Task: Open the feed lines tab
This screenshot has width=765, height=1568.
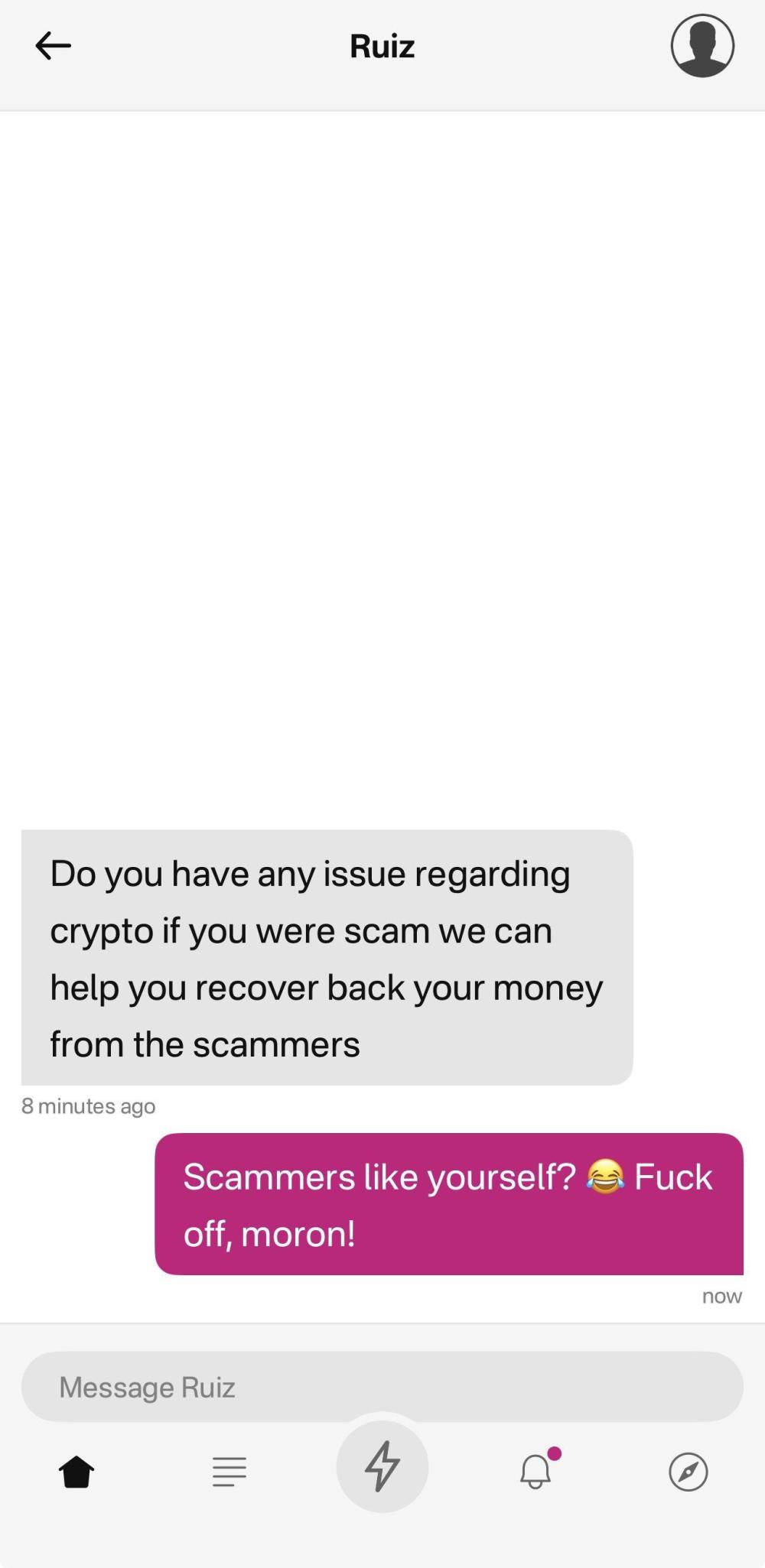Action: point(229,1472)
